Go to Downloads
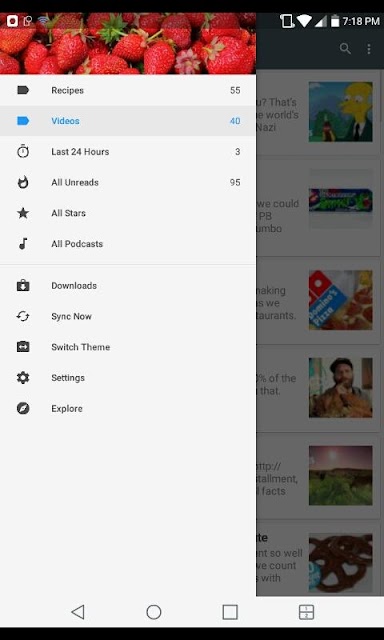Image resolution: width=384 pixels, height=640 pixels. point(128,286)
